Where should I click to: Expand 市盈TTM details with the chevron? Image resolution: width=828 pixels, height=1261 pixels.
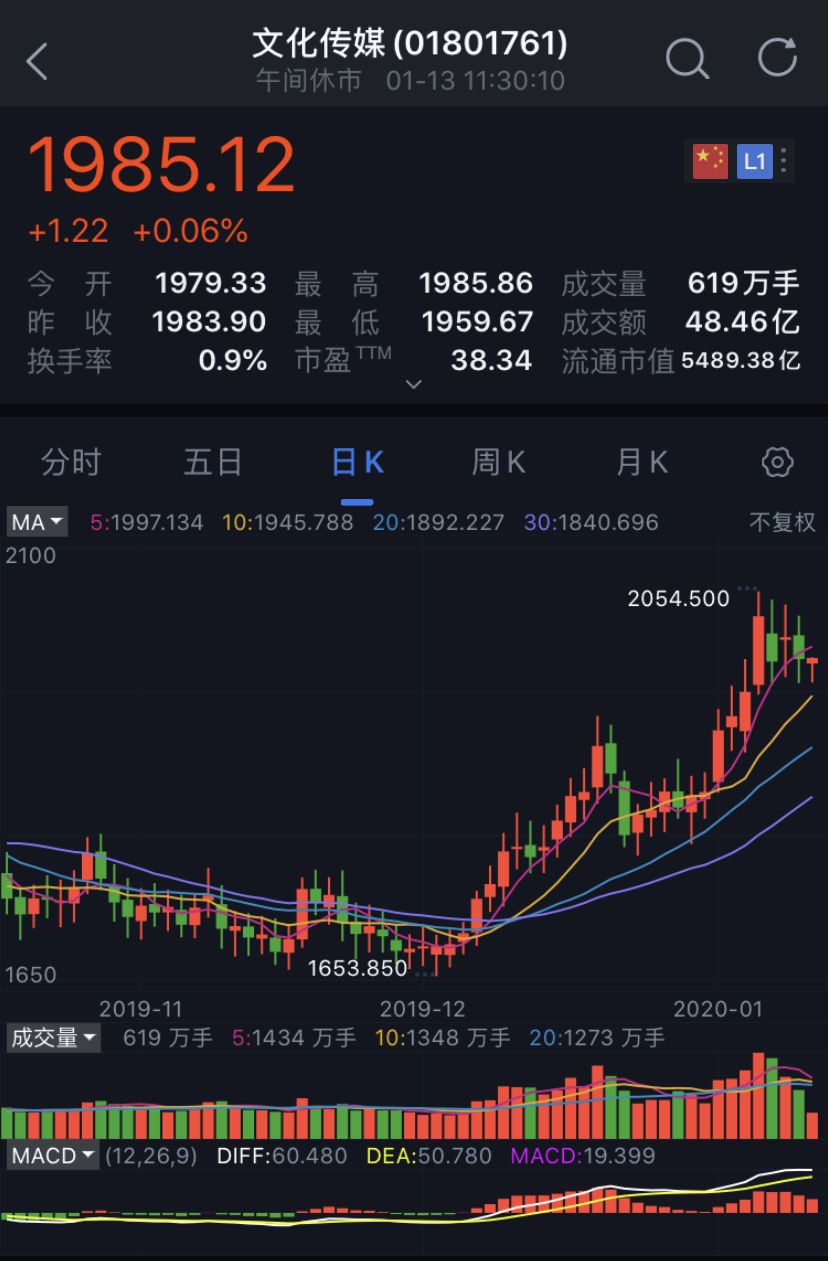[x=413, y=384]
